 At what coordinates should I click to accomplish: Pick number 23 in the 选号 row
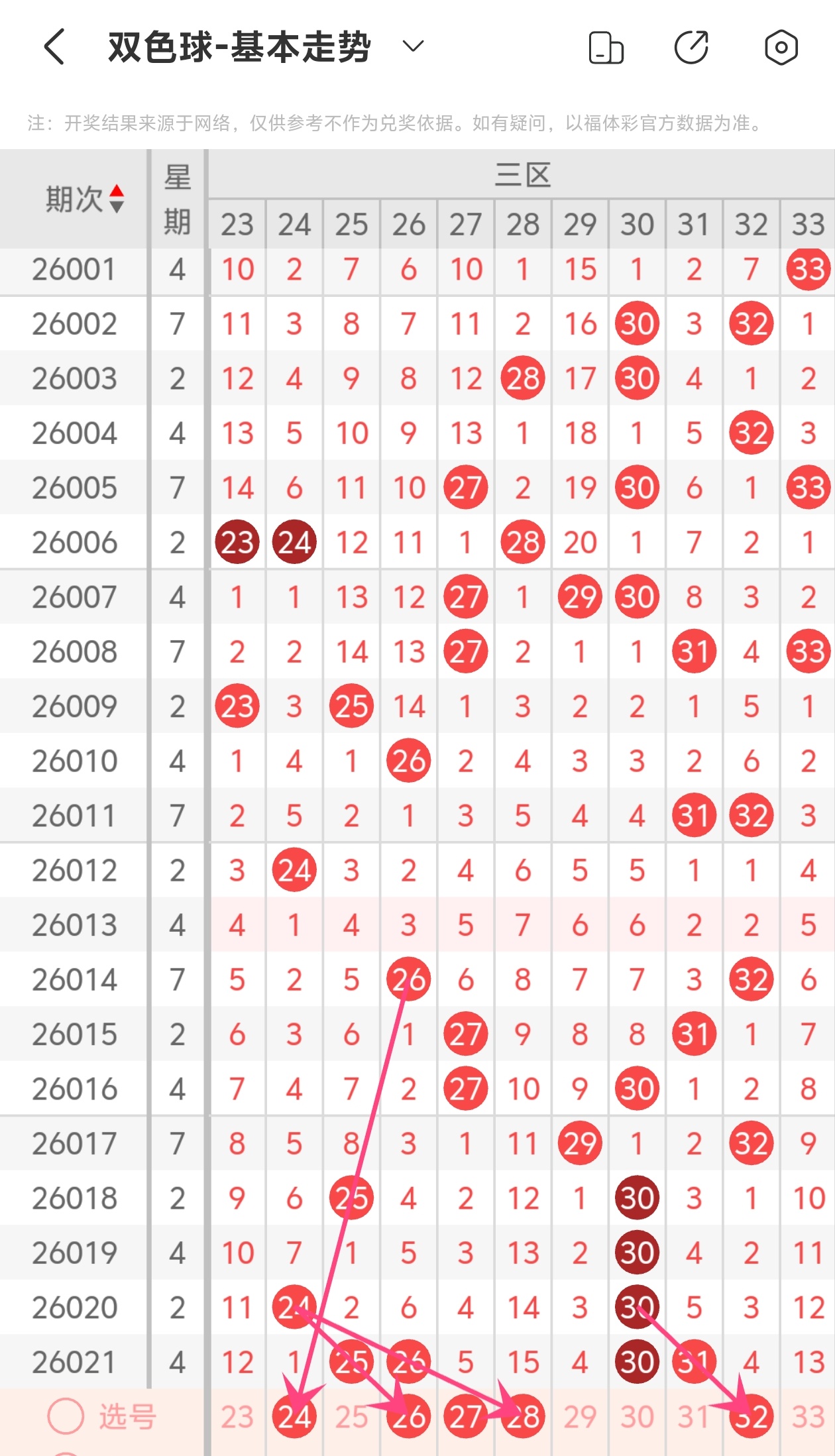coord(237,1417)
